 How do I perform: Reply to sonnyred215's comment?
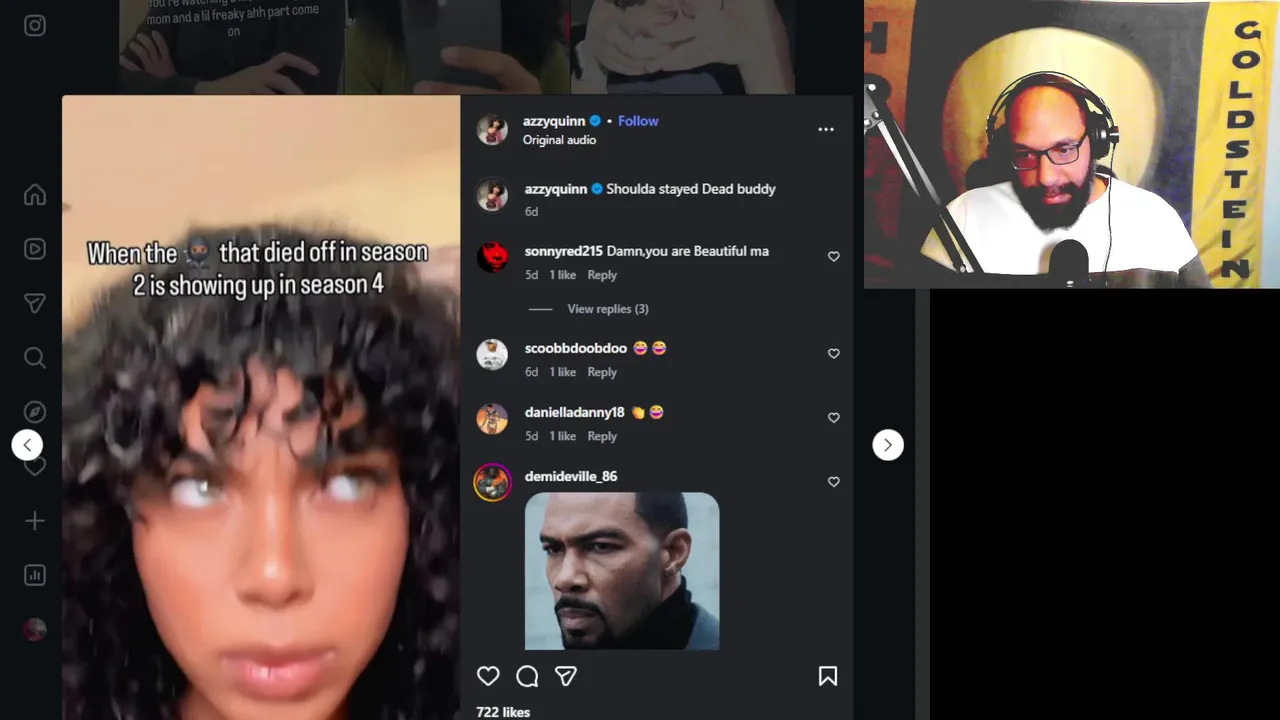coord(601,275)
